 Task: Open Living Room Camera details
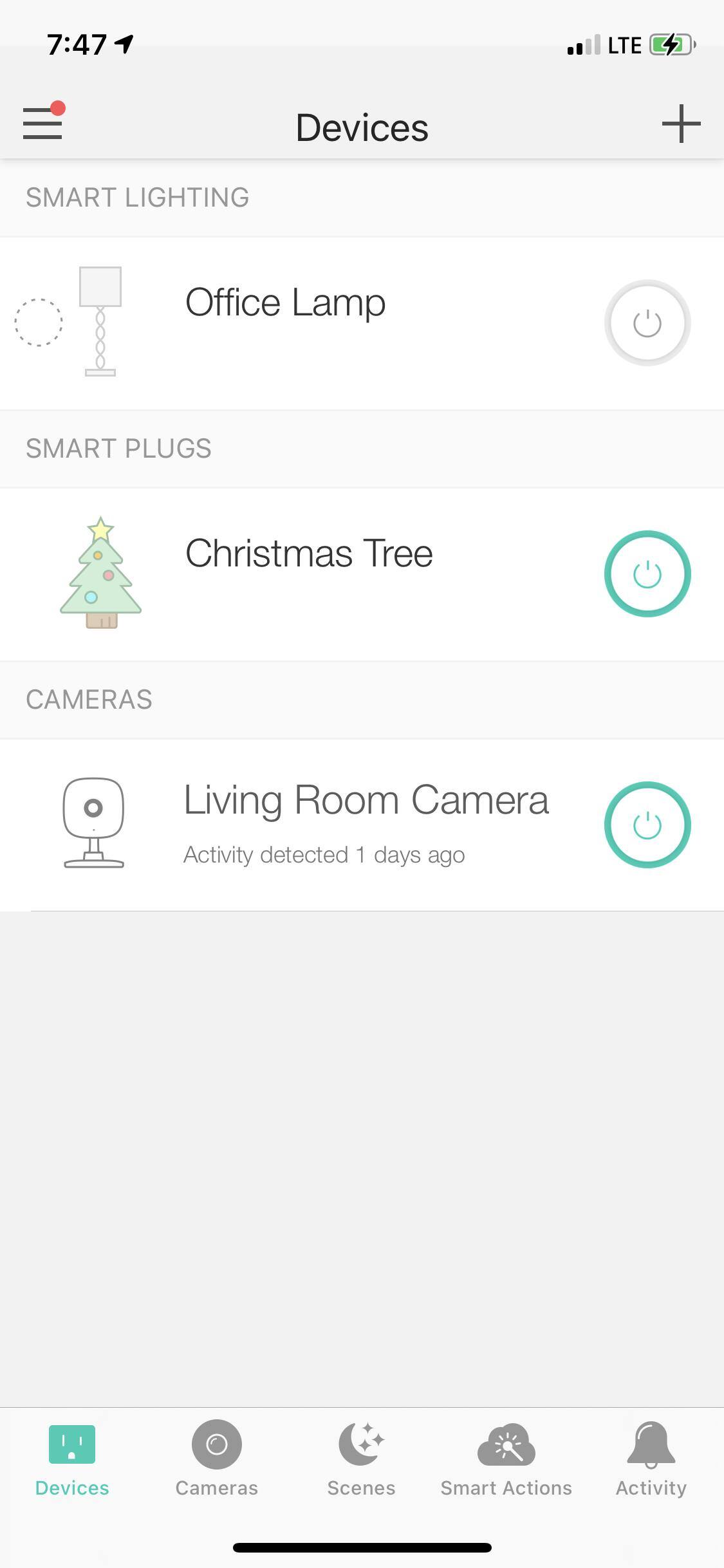(x=366, y=801)
